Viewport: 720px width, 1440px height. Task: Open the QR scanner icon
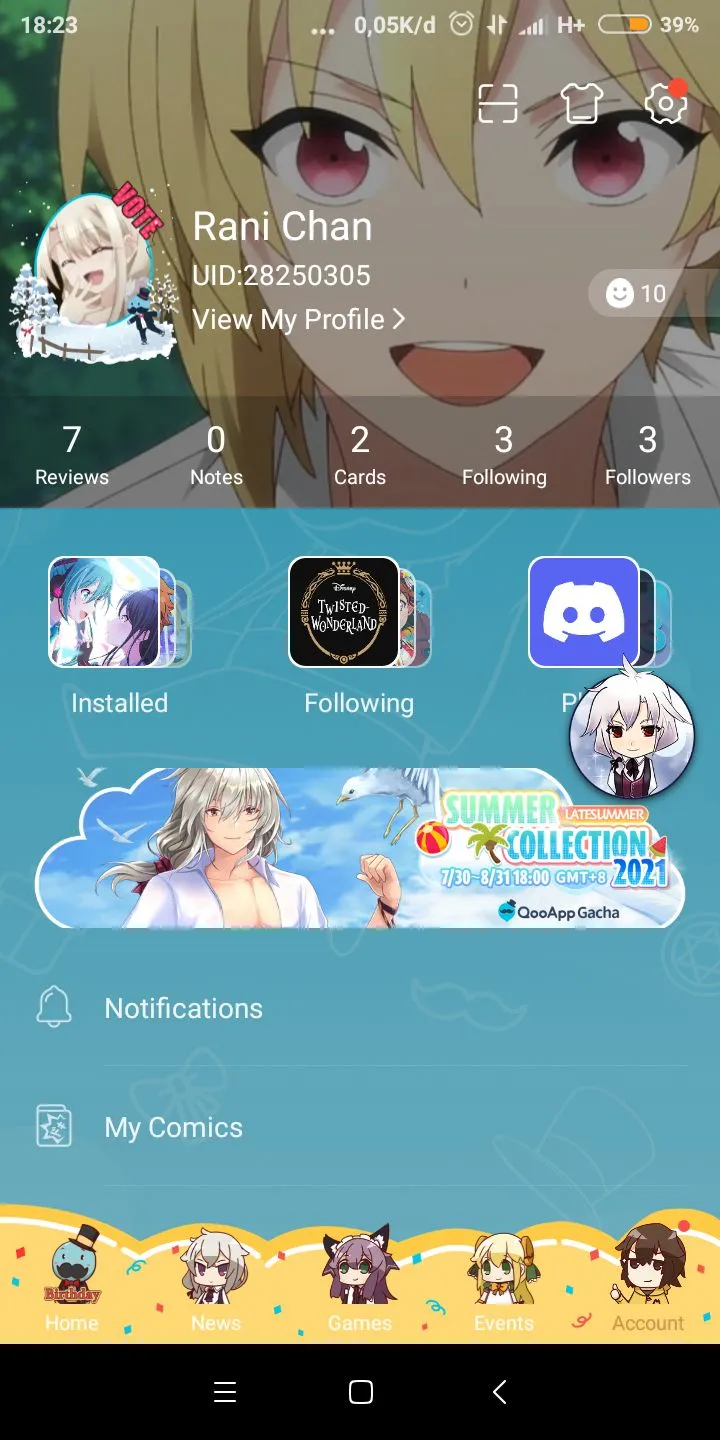click(x=497, y=103)
